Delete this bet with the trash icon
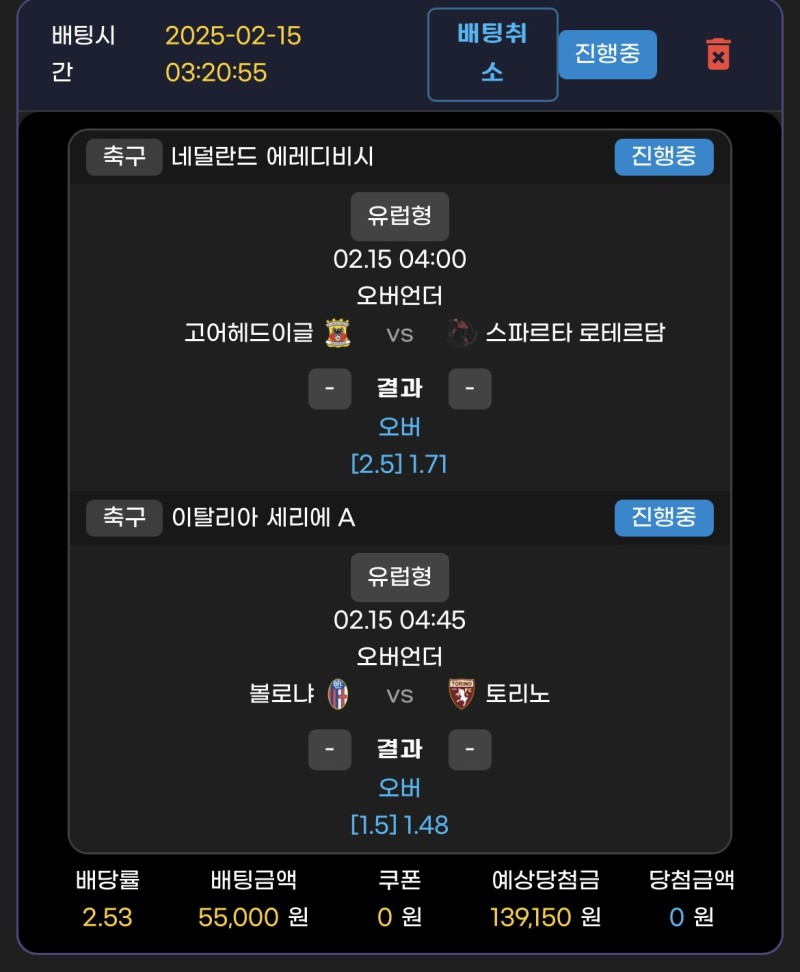 (x=718, y=54)
